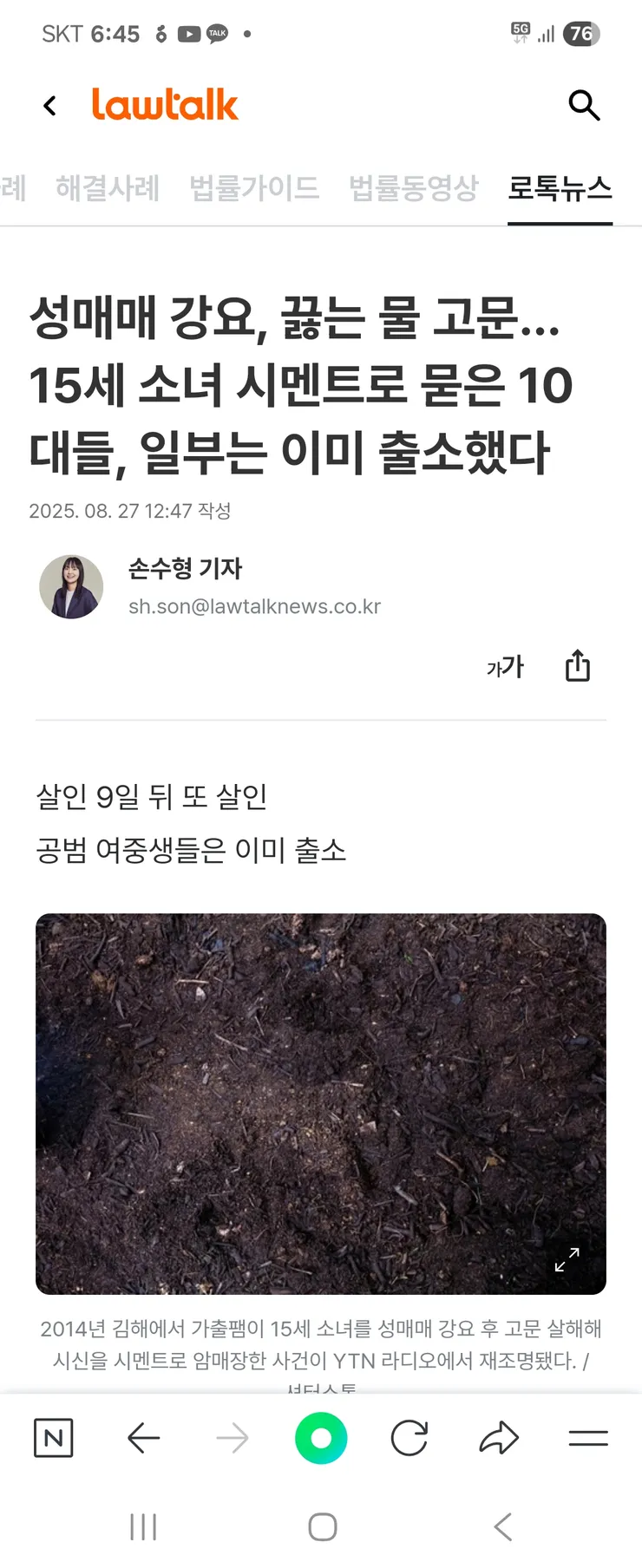Go to the system home screen
This screenshot has height=1568, width=642.
(x=322, y=1527)
